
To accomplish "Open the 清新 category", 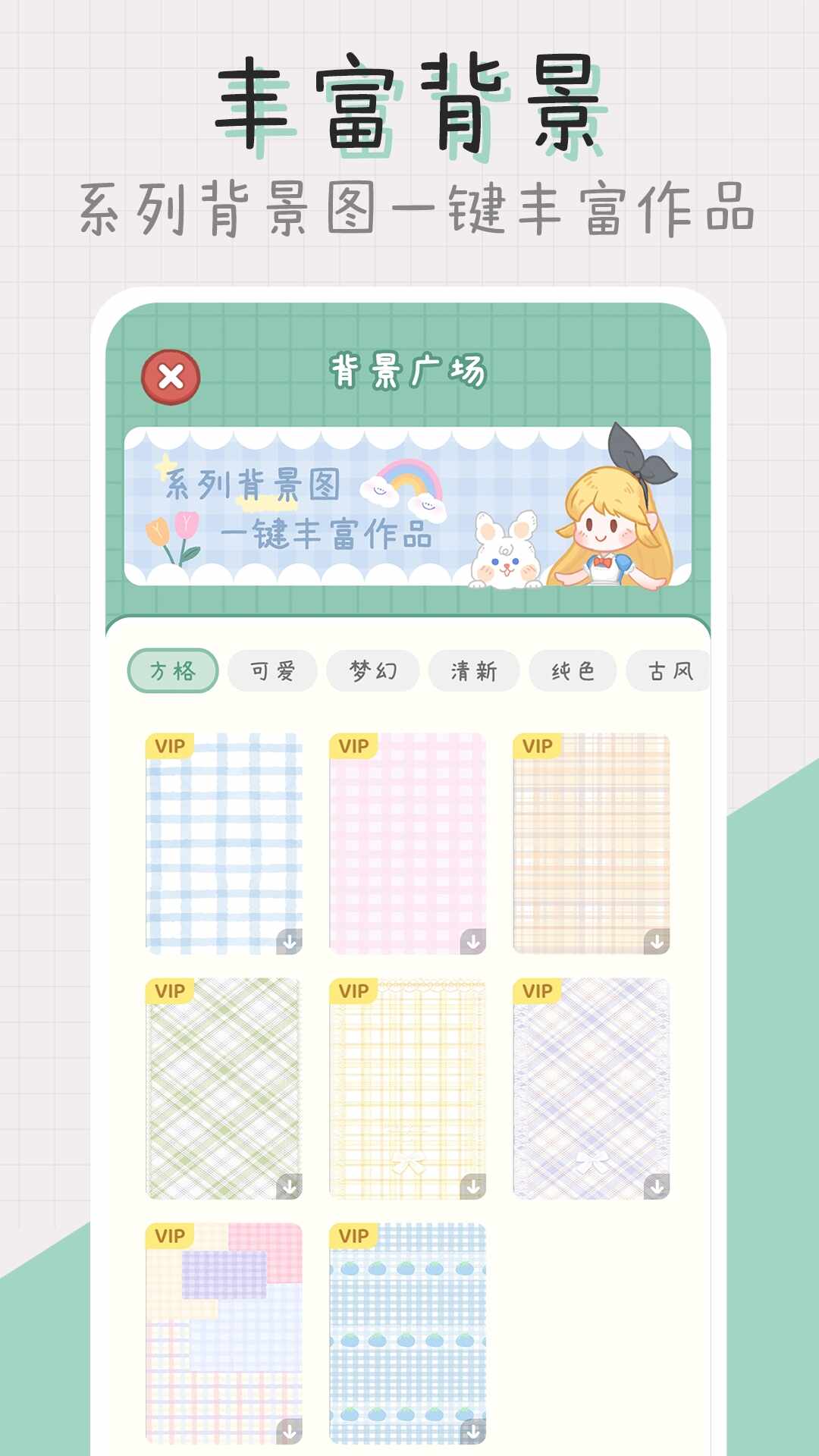I will (x=474, y=671).
